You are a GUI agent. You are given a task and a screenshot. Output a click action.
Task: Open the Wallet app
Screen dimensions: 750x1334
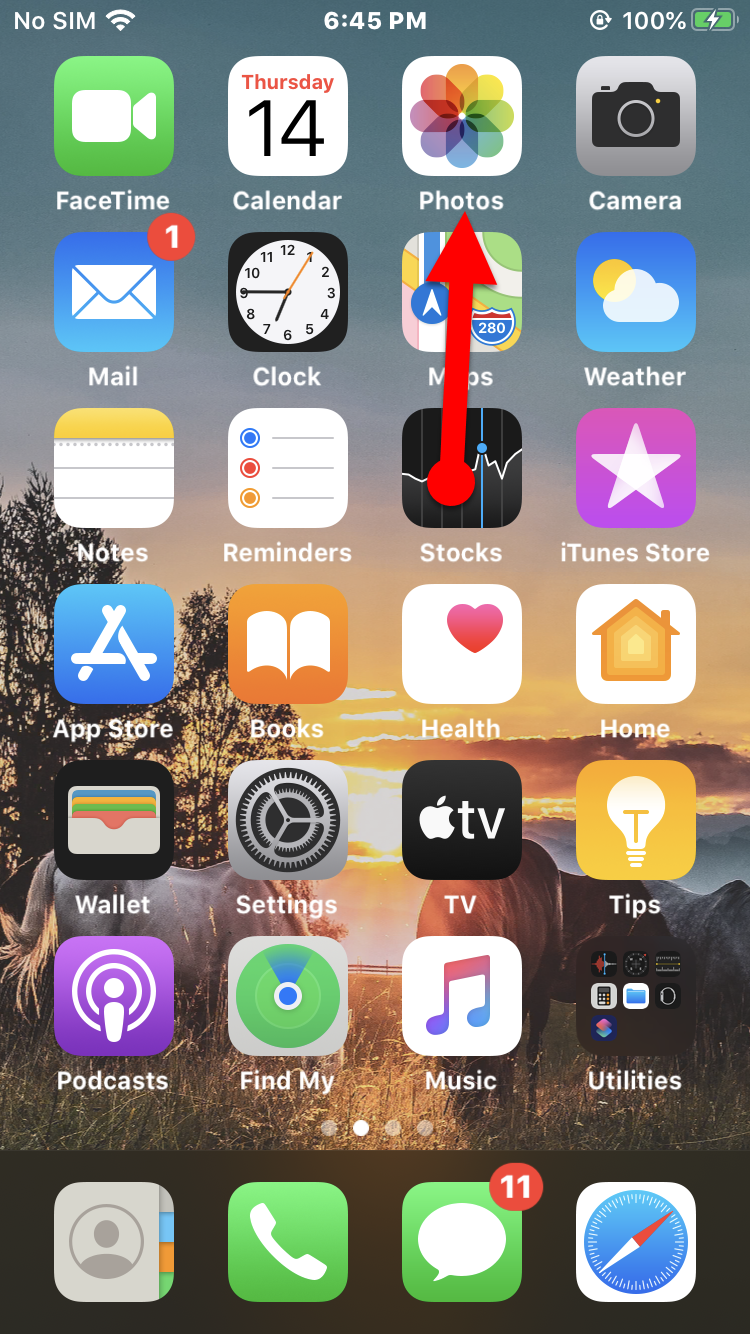(x=113, y=820)
